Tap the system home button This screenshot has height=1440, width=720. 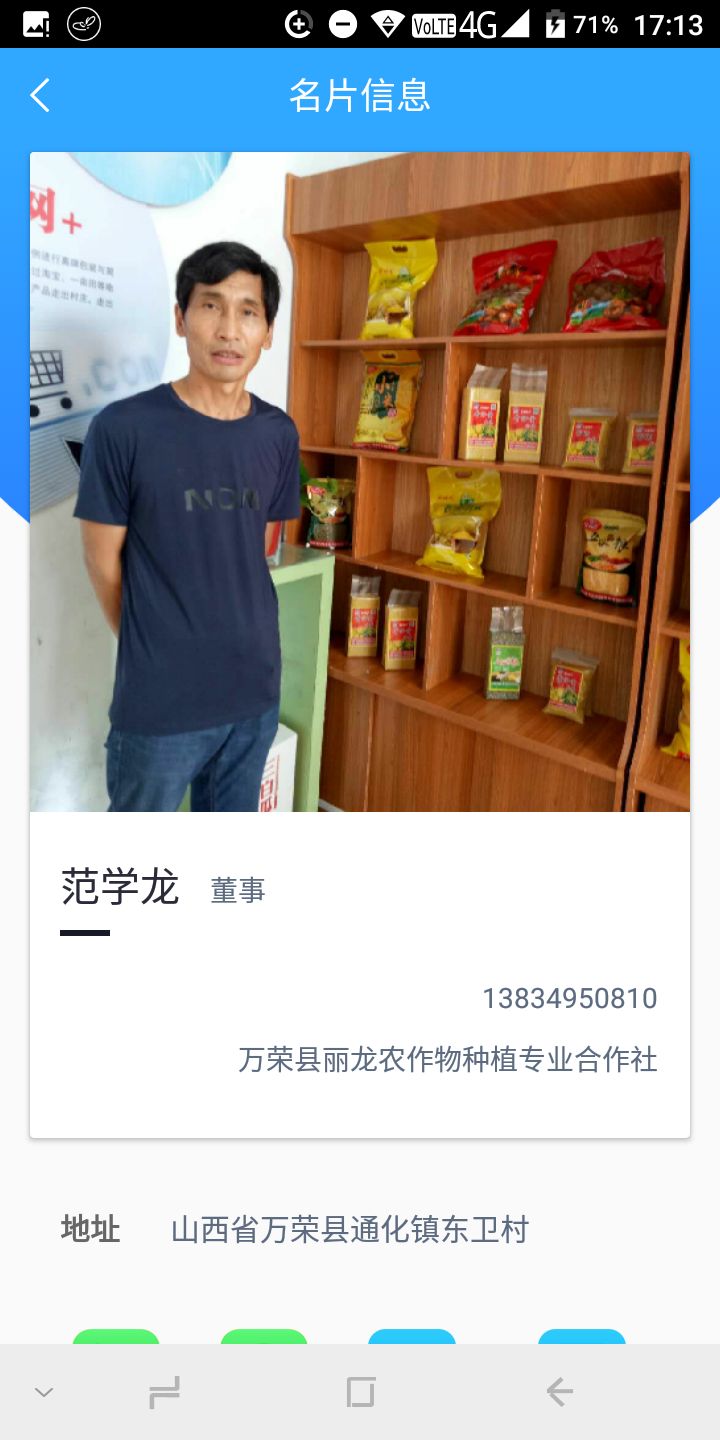[360, 1392]
